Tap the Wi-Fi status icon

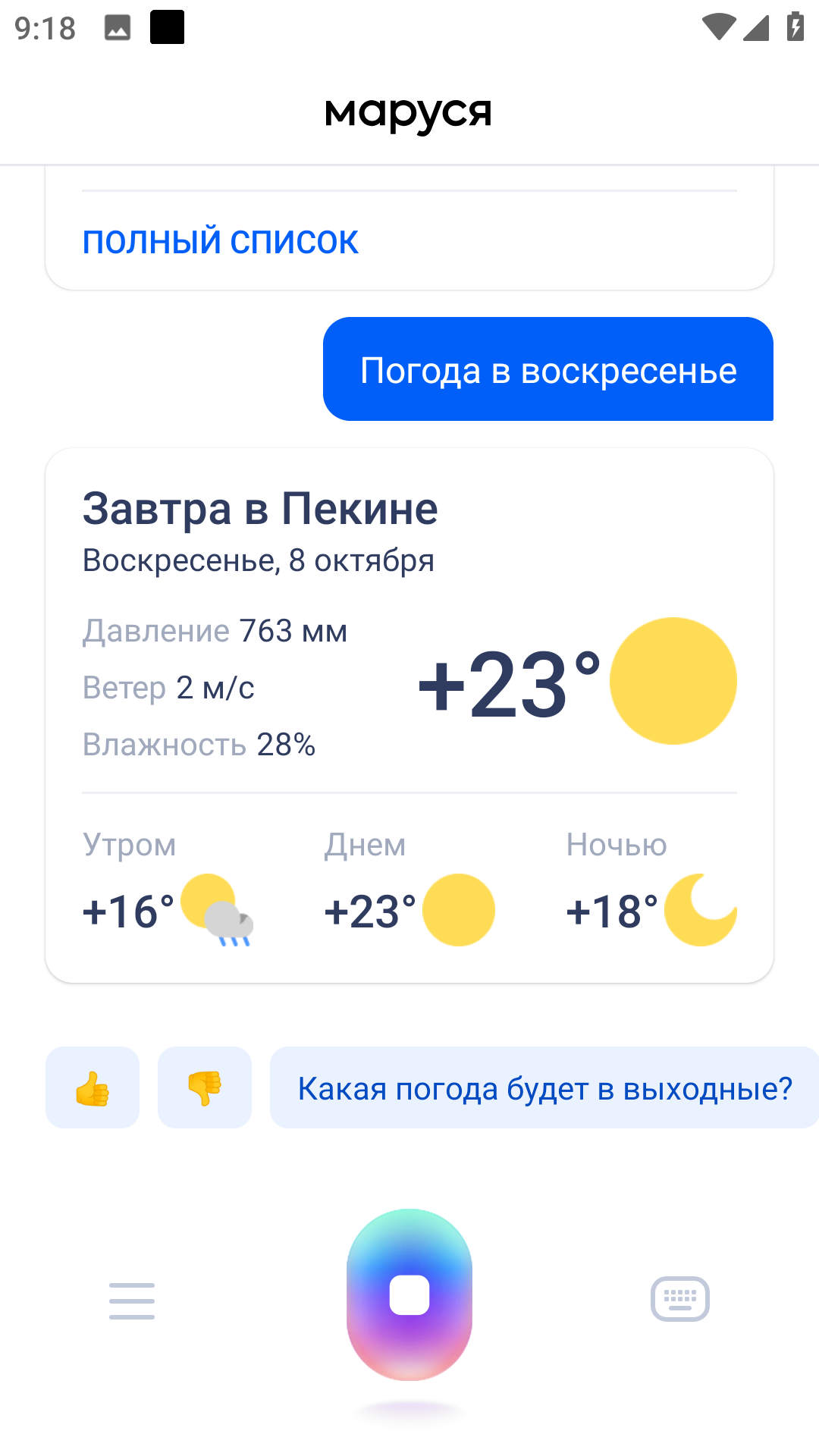tap(720, 24)
